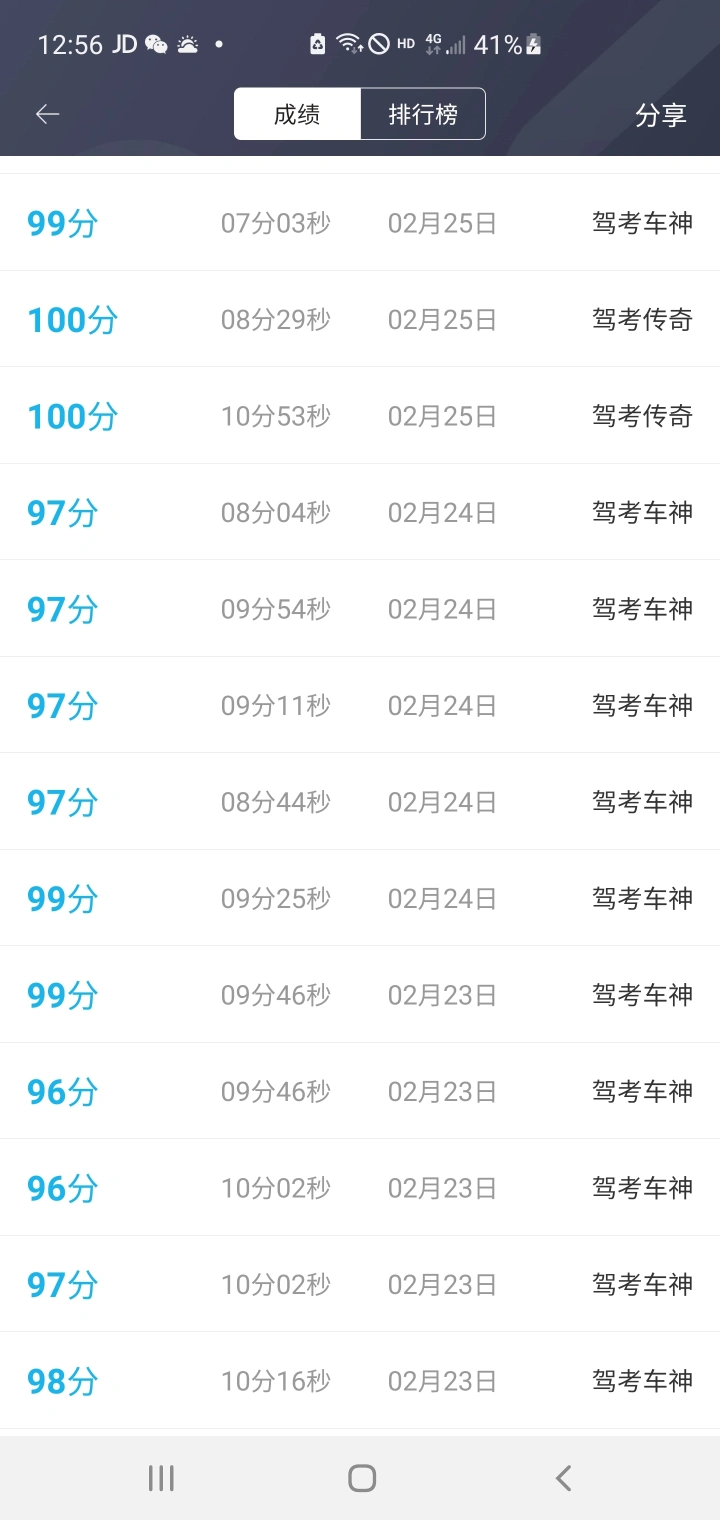Open the 96分 record timed 09分46秒
This screenshot has height=1520, width=720.
tap(360, 1091)
